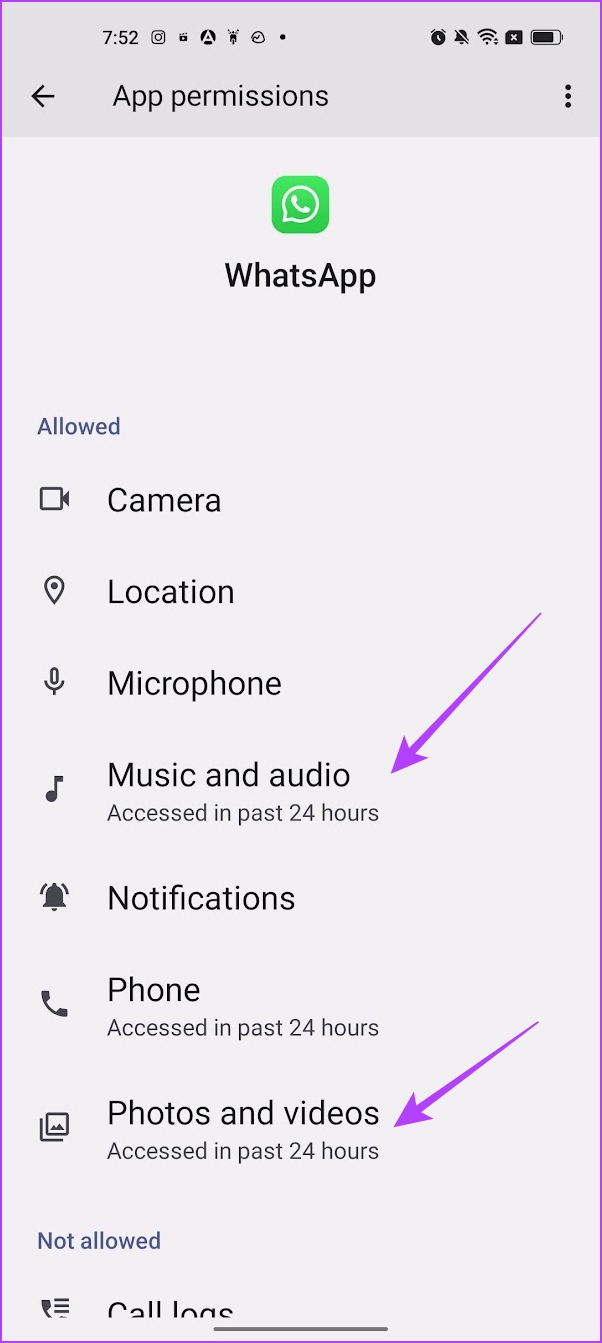
Task: Select the Microphone permission row
Action: tap(301, 684)
